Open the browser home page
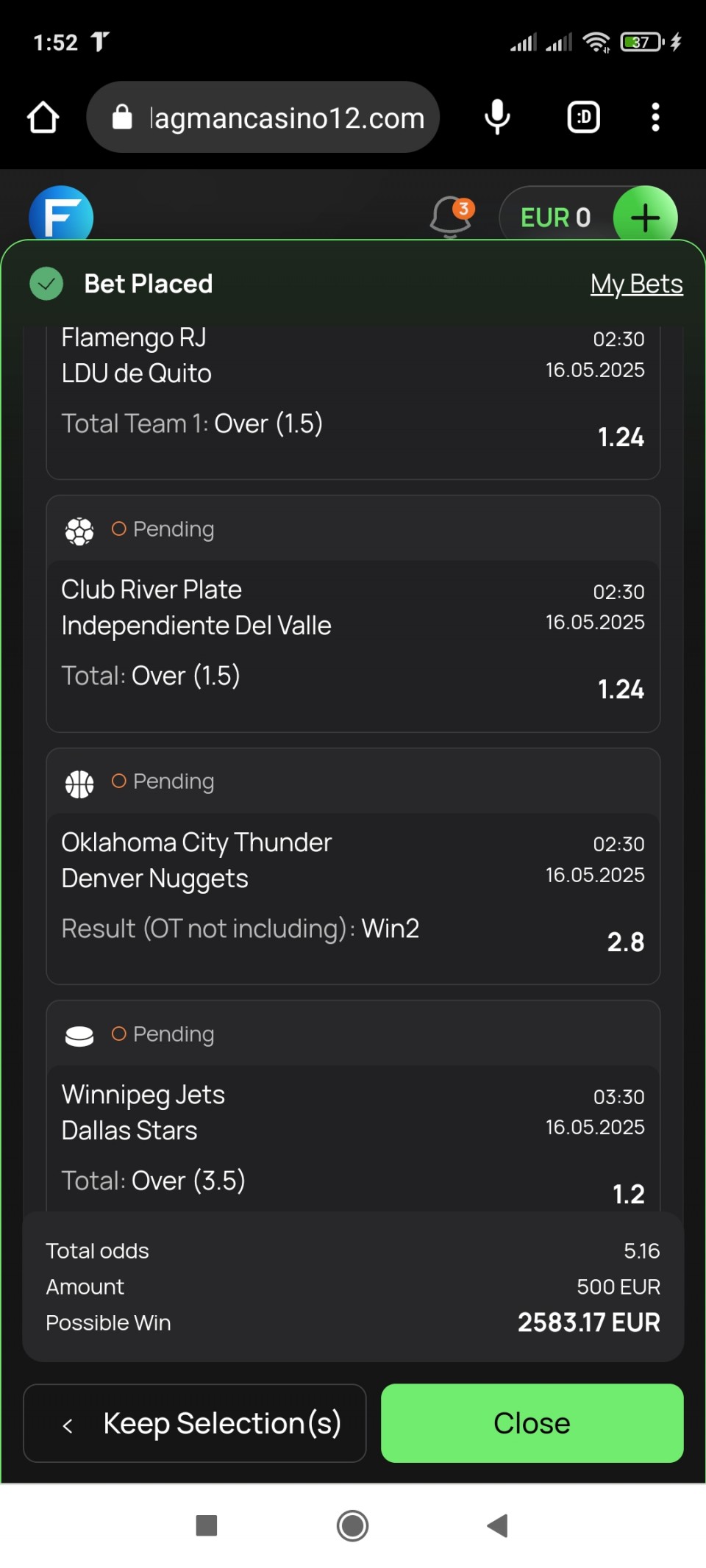 pos(43,118)
